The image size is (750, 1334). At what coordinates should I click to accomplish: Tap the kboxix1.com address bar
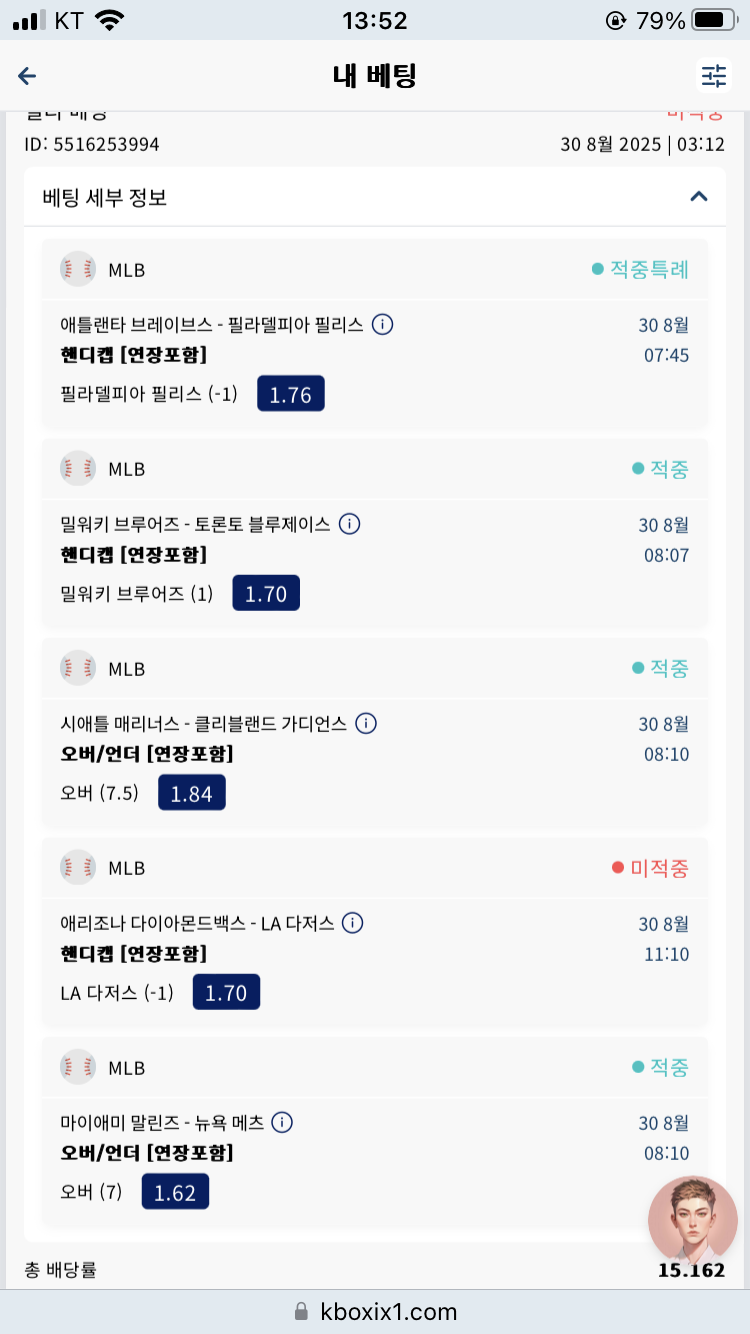375,1312
